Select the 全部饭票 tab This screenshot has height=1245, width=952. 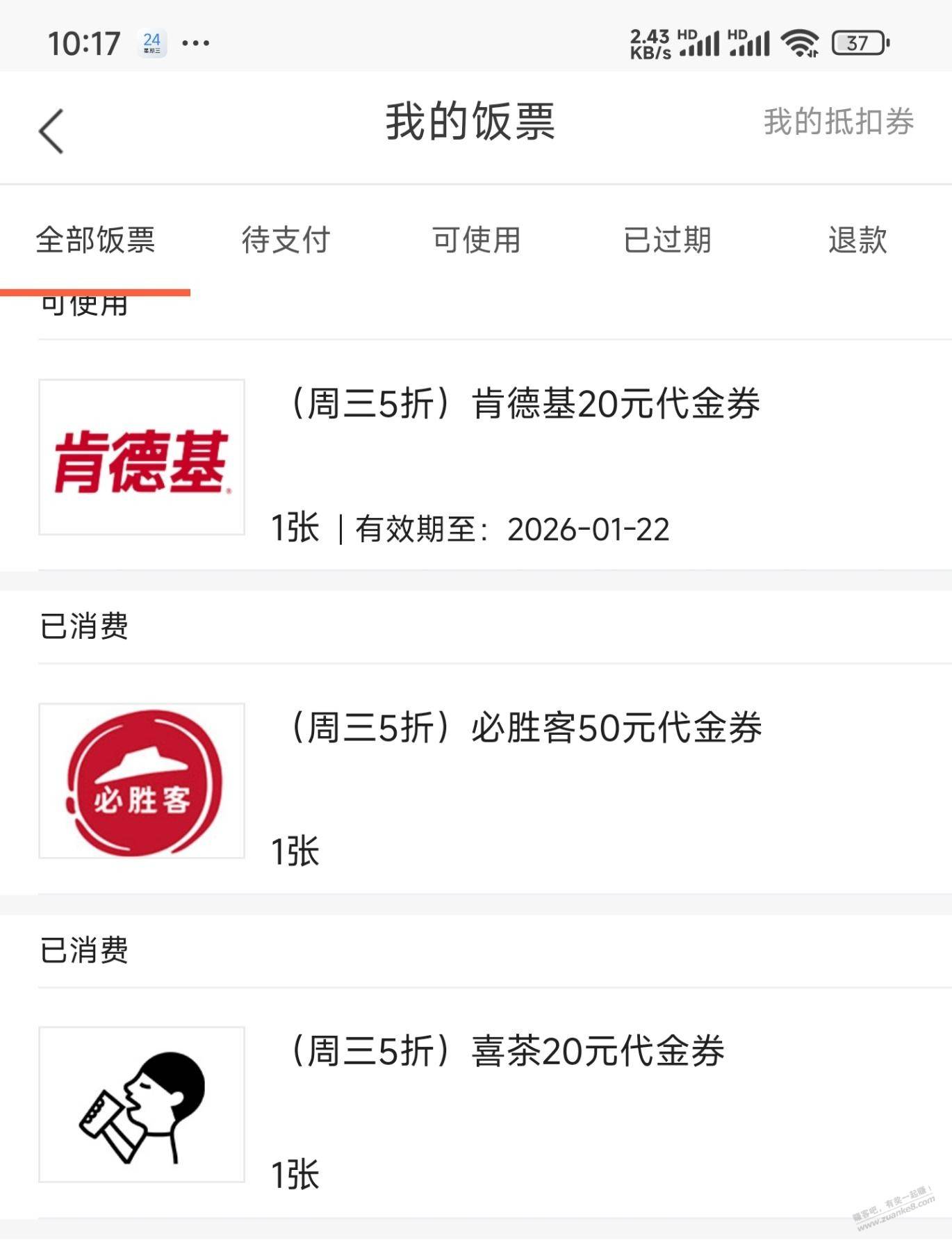point(95,241)
